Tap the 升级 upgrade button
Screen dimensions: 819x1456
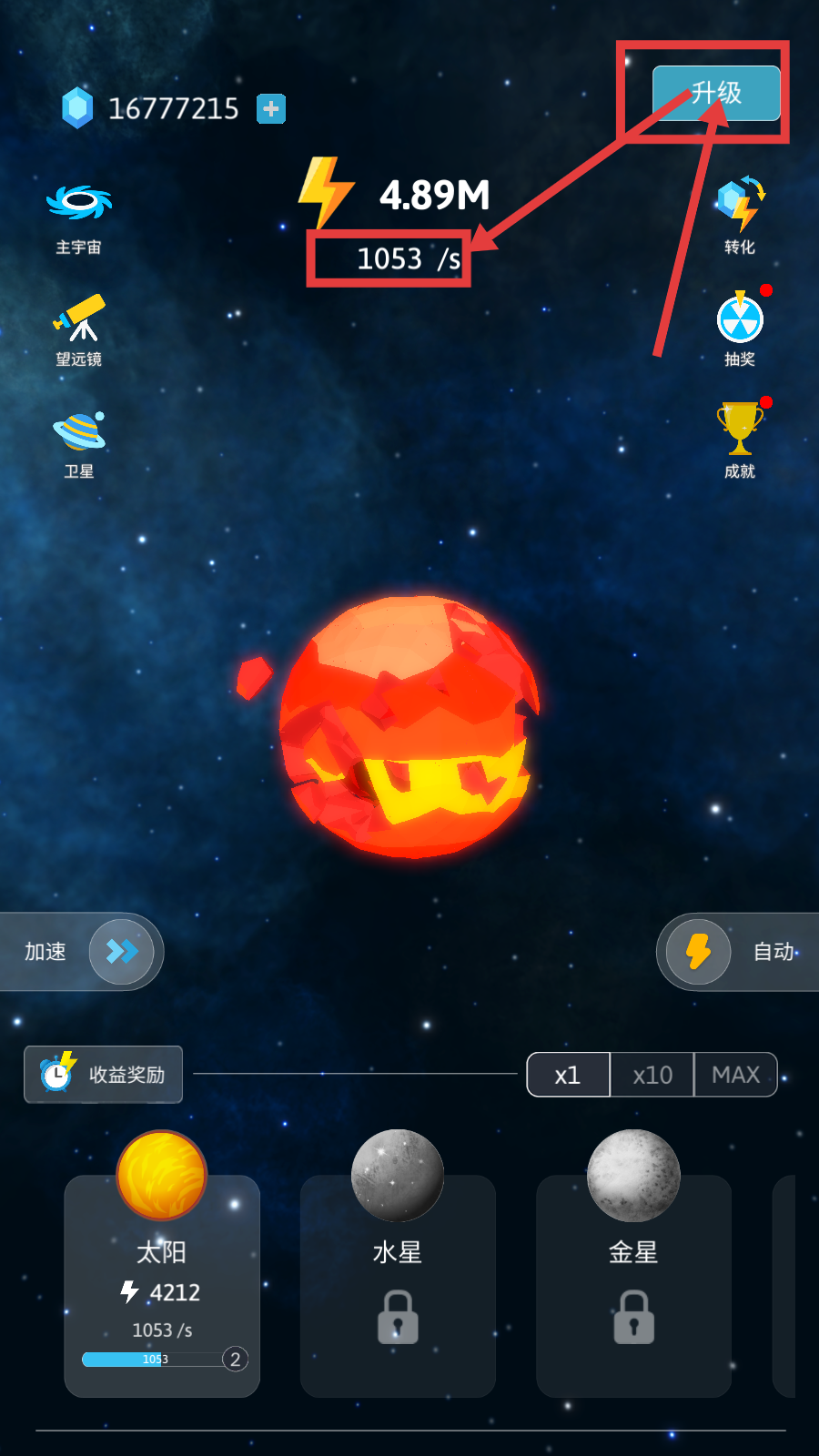[716, 93]
